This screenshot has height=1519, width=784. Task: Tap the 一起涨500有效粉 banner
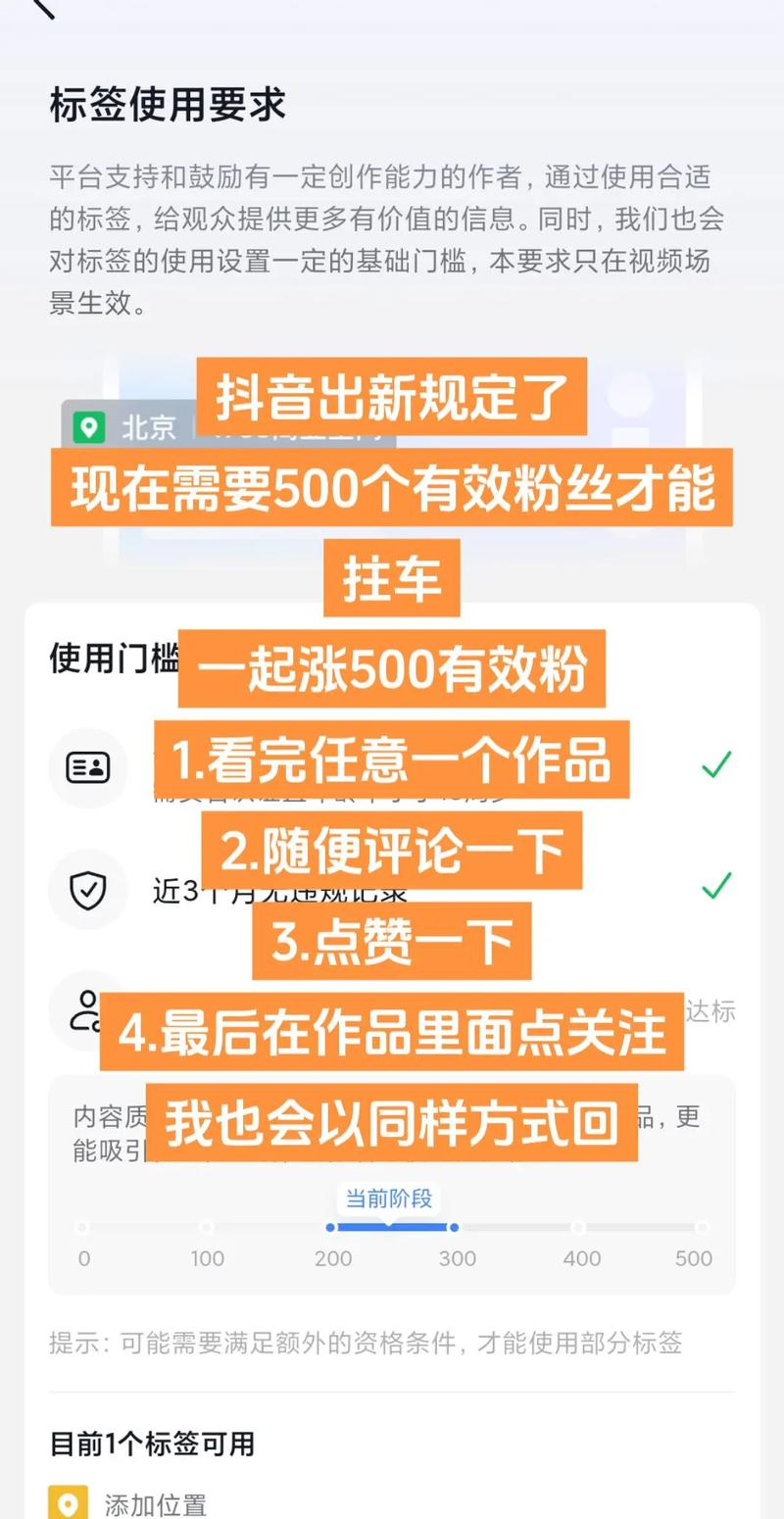391,669
